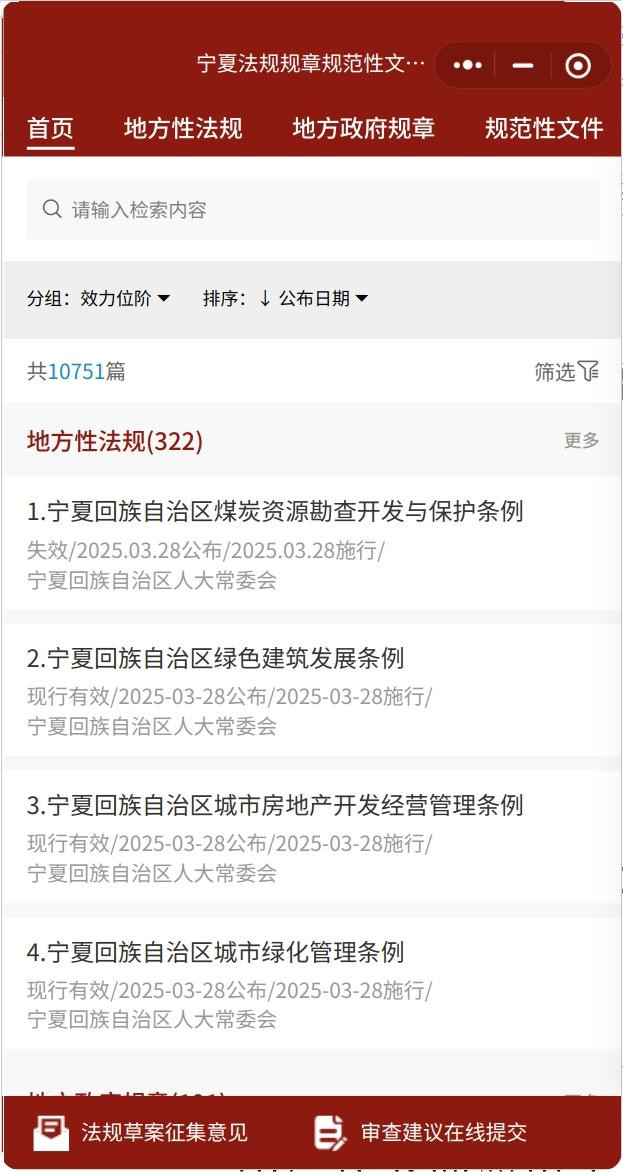Open 宁夏回族自治区煤炭资源勘查开发与保护条例

(x=312, y=544)
